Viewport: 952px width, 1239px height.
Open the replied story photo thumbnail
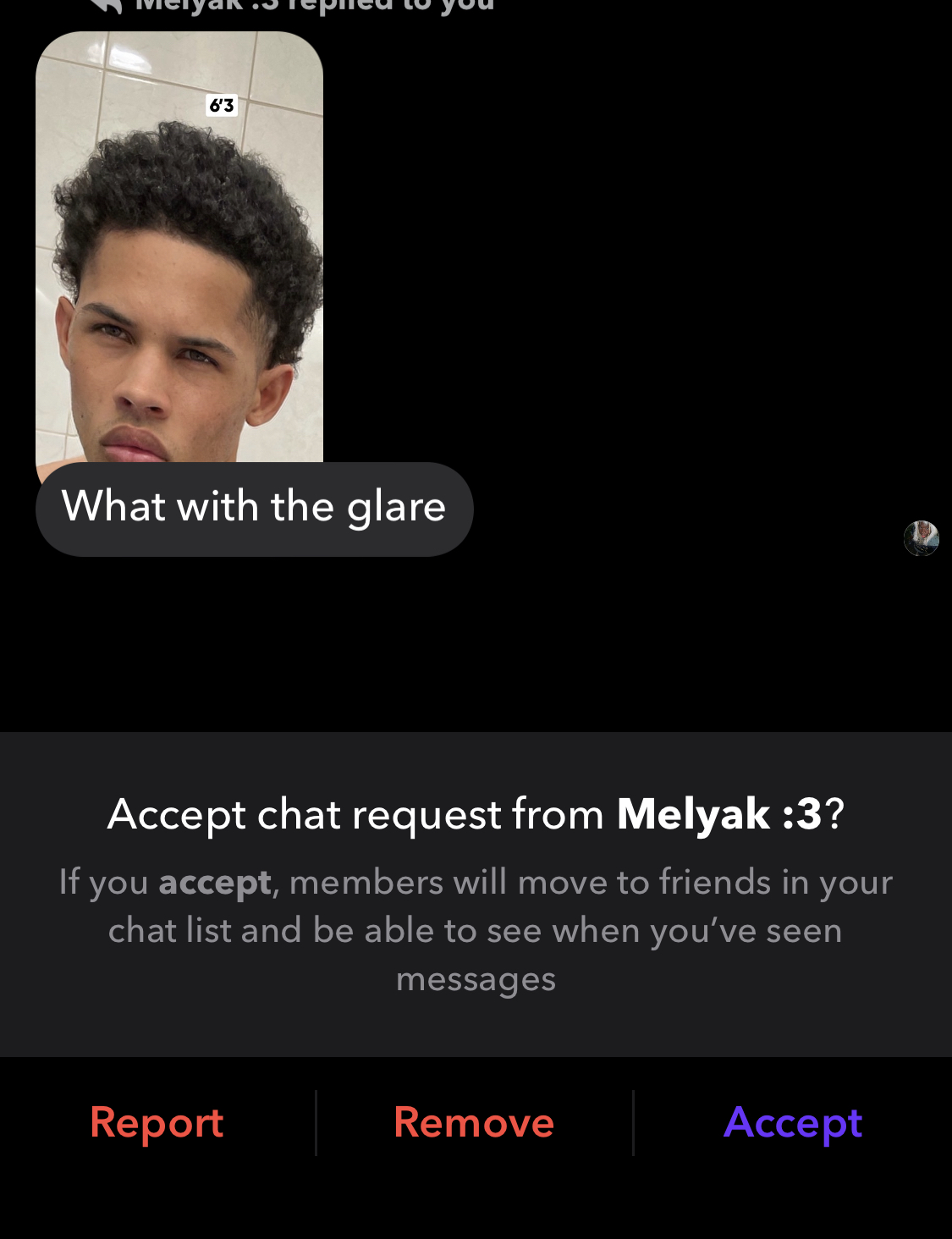179,245
